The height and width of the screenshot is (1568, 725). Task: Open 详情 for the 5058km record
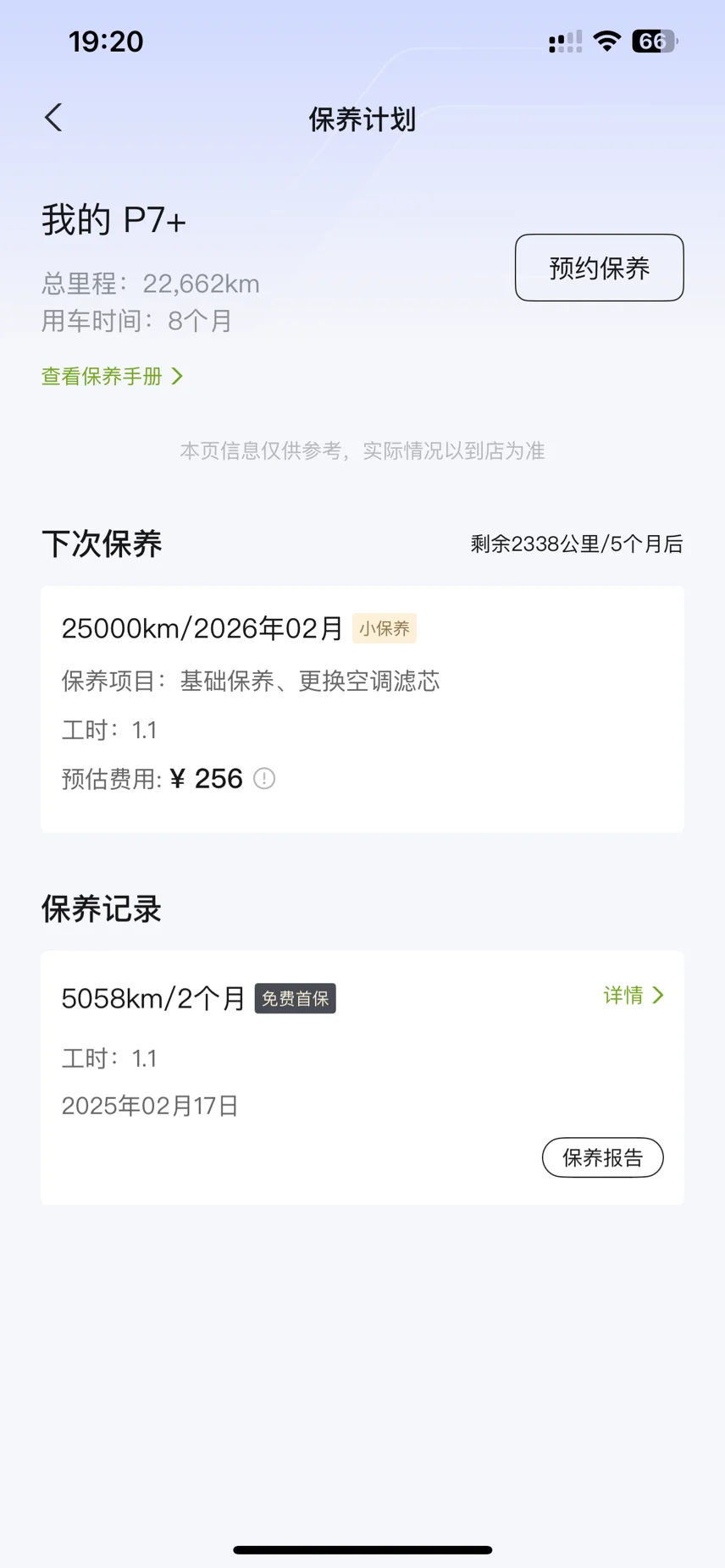coord(634,995)
